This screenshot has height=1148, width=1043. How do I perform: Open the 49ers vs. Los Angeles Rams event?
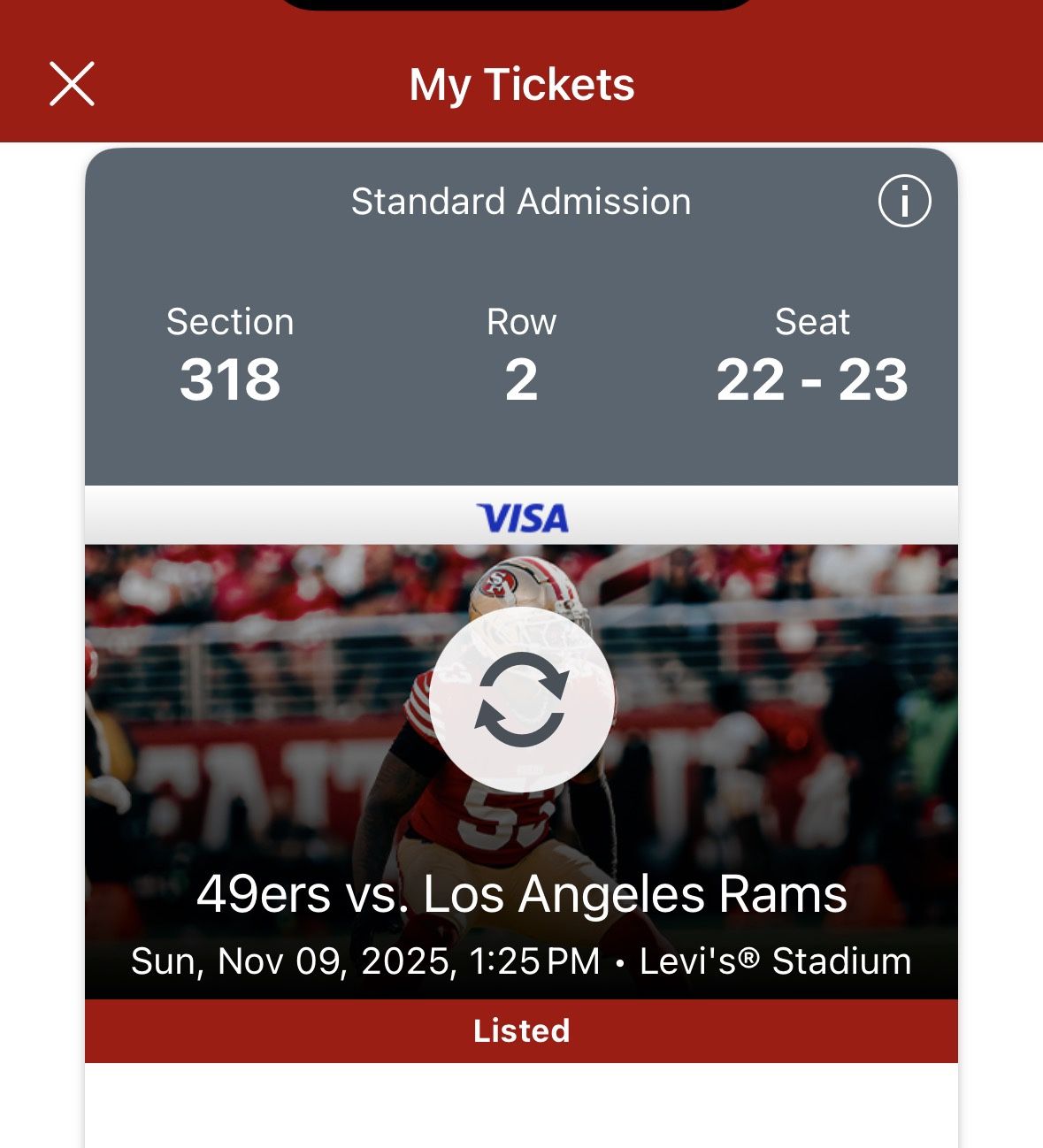point(521,894)
